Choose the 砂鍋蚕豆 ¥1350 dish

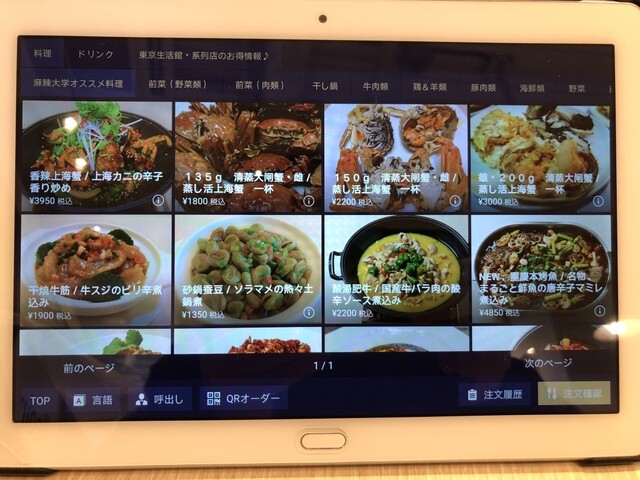(247, 269)
